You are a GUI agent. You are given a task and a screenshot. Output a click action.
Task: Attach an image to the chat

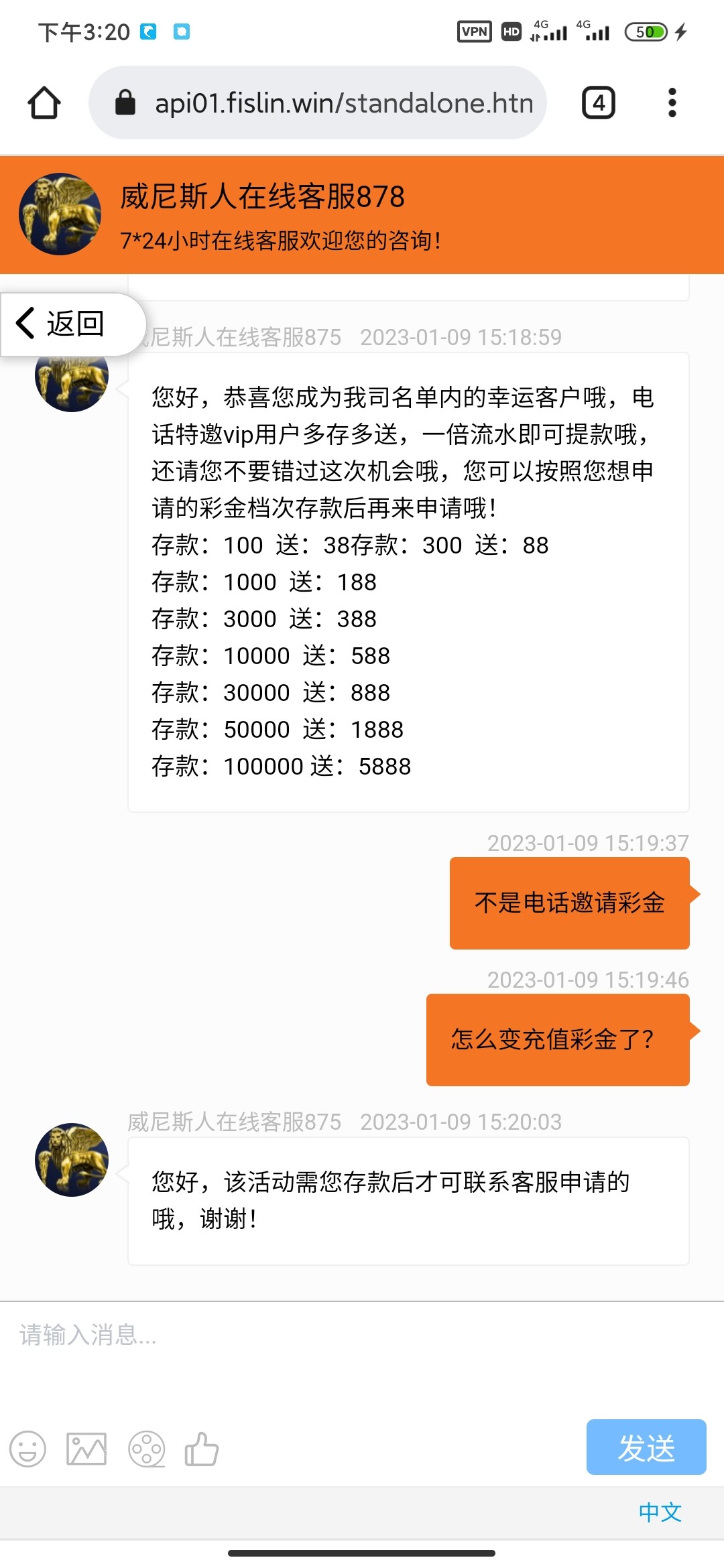[86, 1449]
